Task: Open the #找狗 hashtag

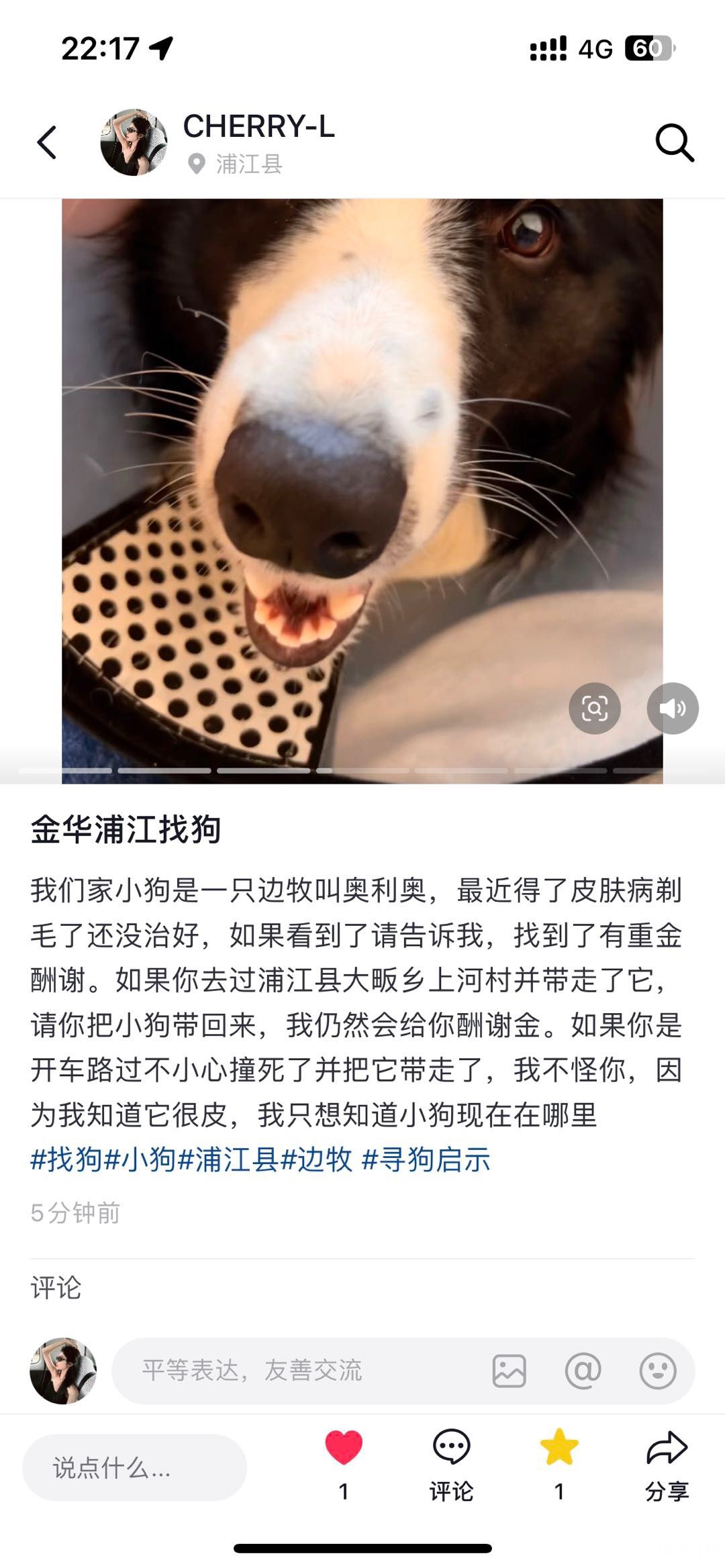Action: pos(66,1159)
